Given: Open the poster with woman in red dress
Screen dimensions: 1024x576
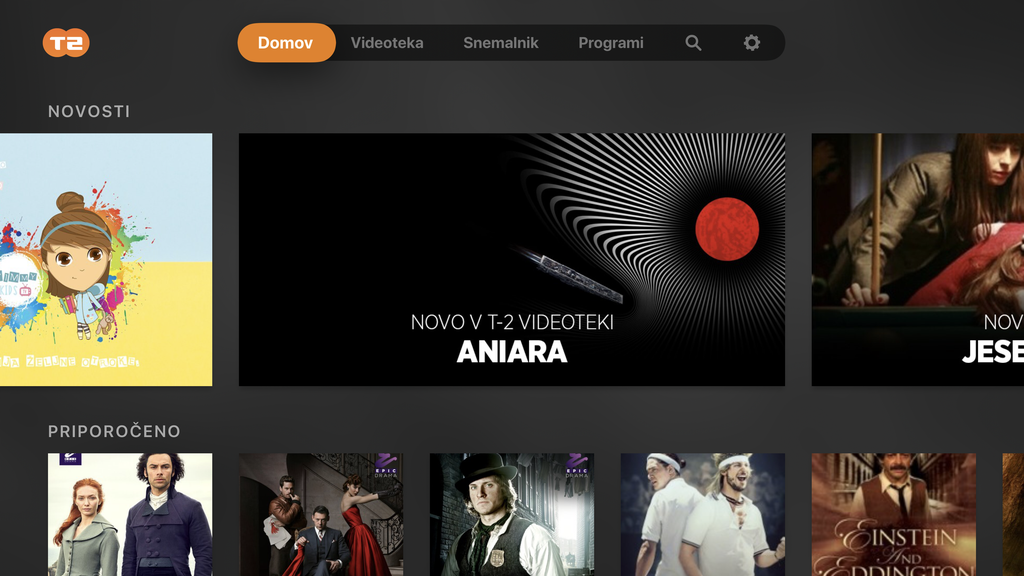Looking at the screenshot, I should coord(320,514).
